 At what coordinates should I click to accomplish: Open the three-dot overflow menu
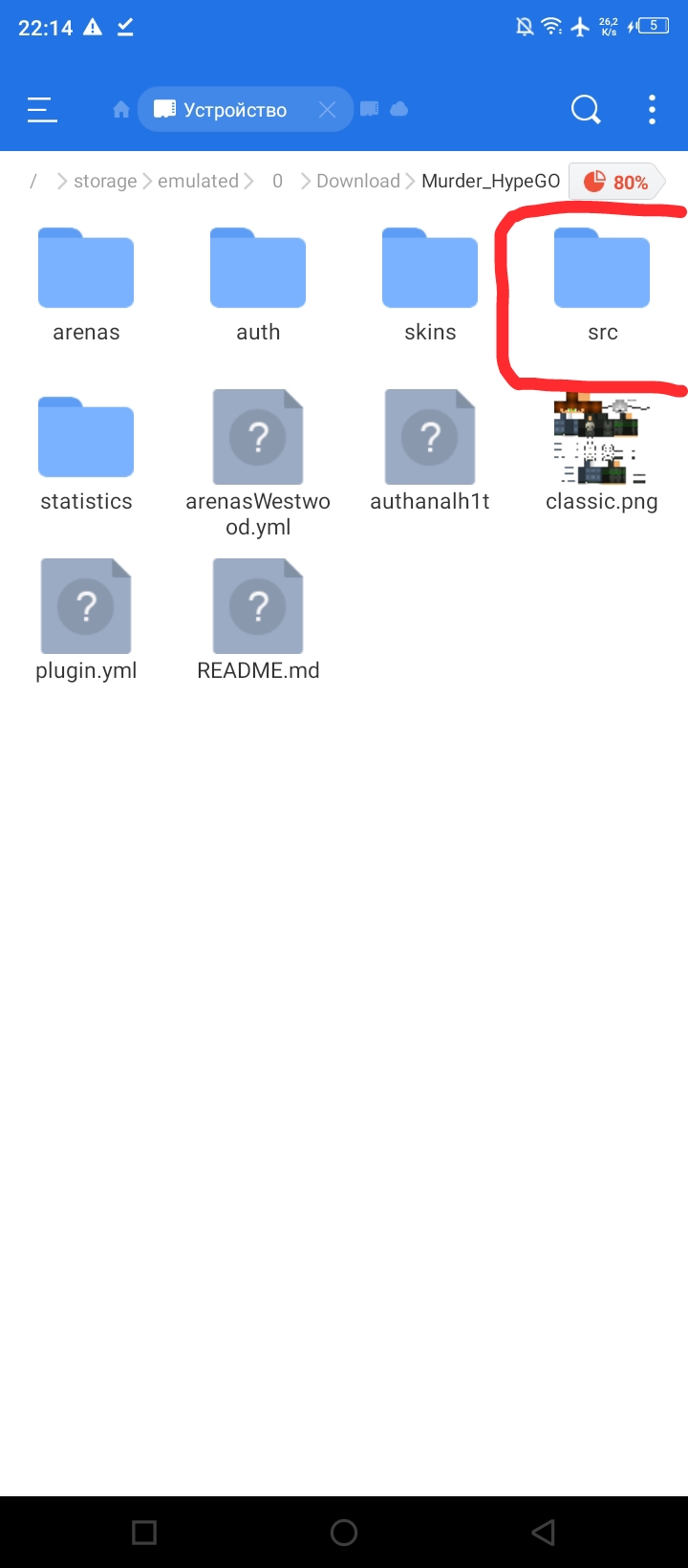coord(652,110)
